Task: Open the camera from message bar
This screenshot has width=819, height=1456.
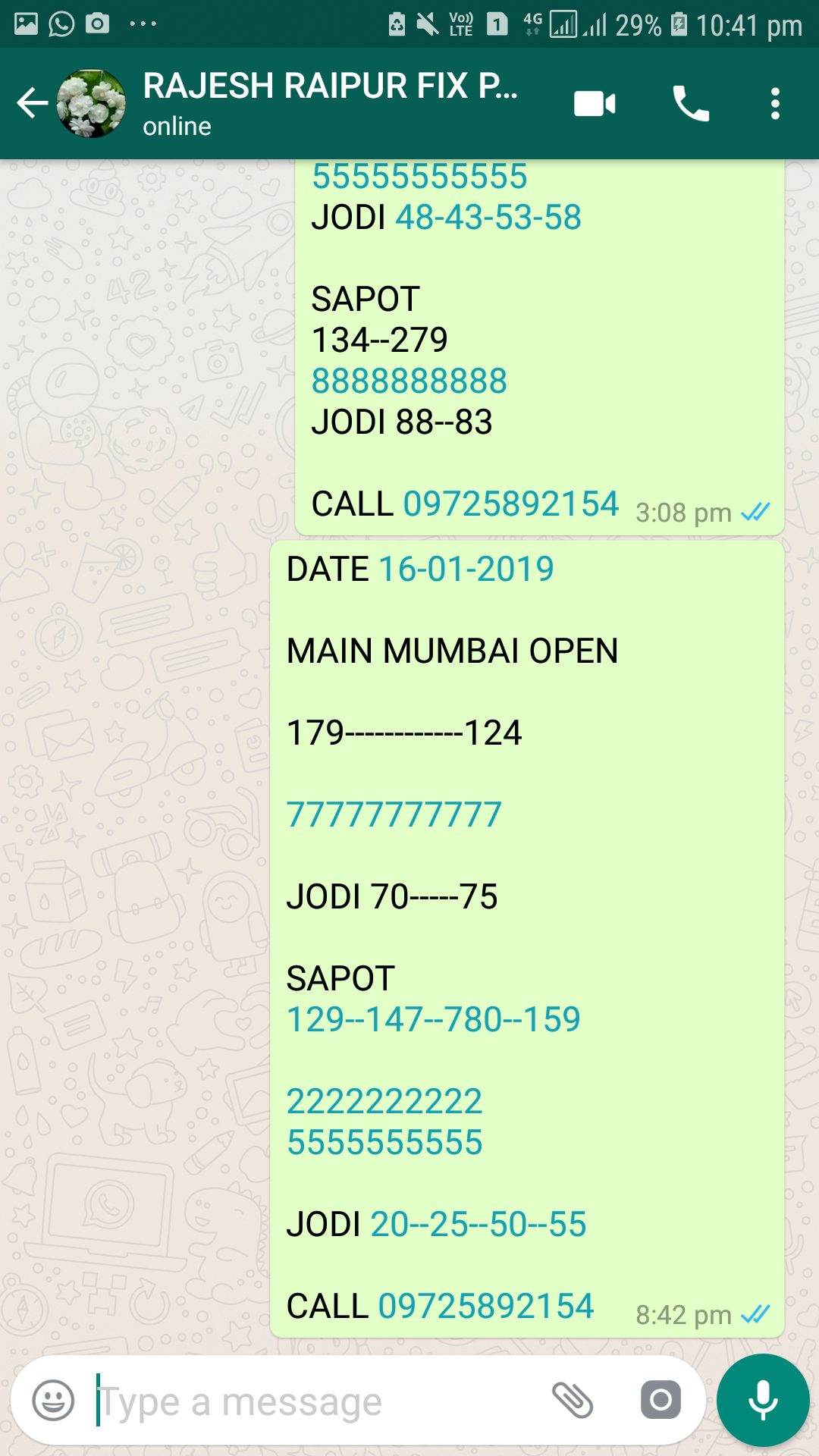Action: (661, 1400)
